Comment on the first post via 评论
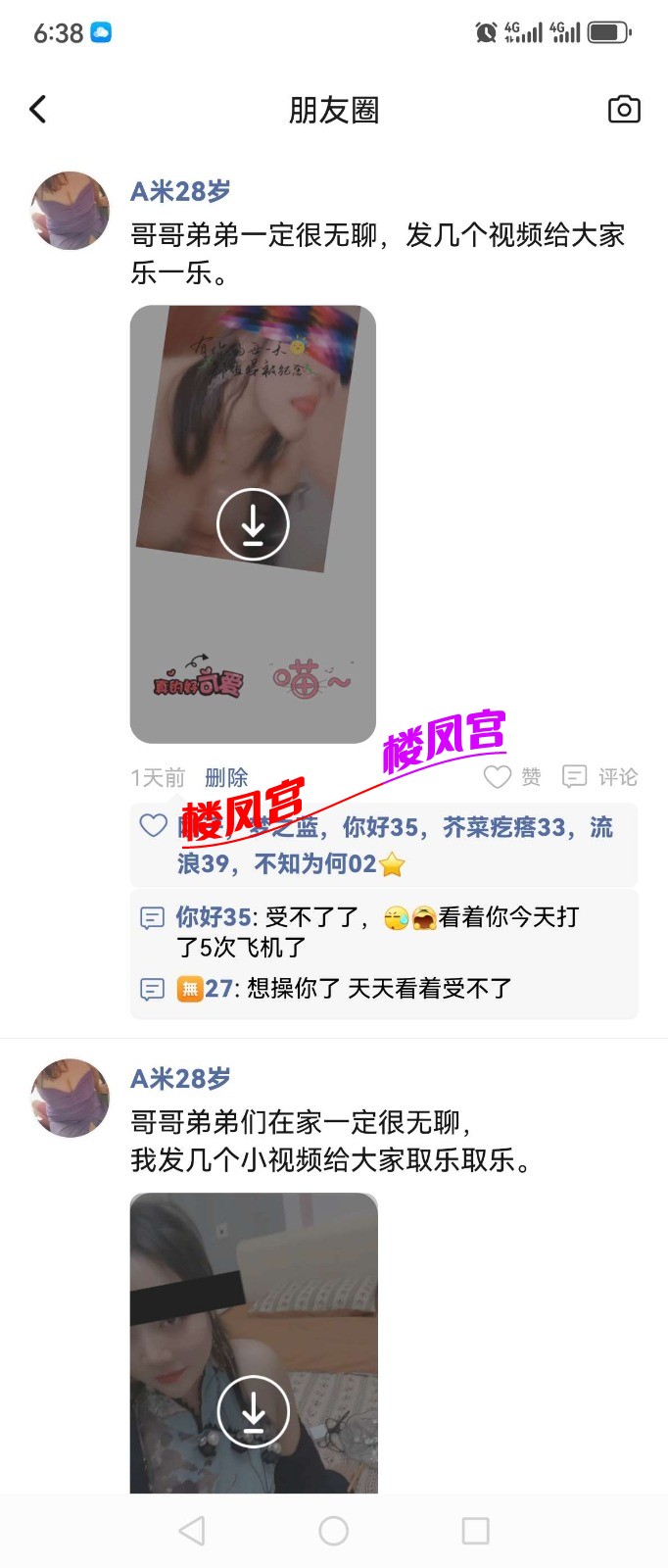 click(600, 777)
